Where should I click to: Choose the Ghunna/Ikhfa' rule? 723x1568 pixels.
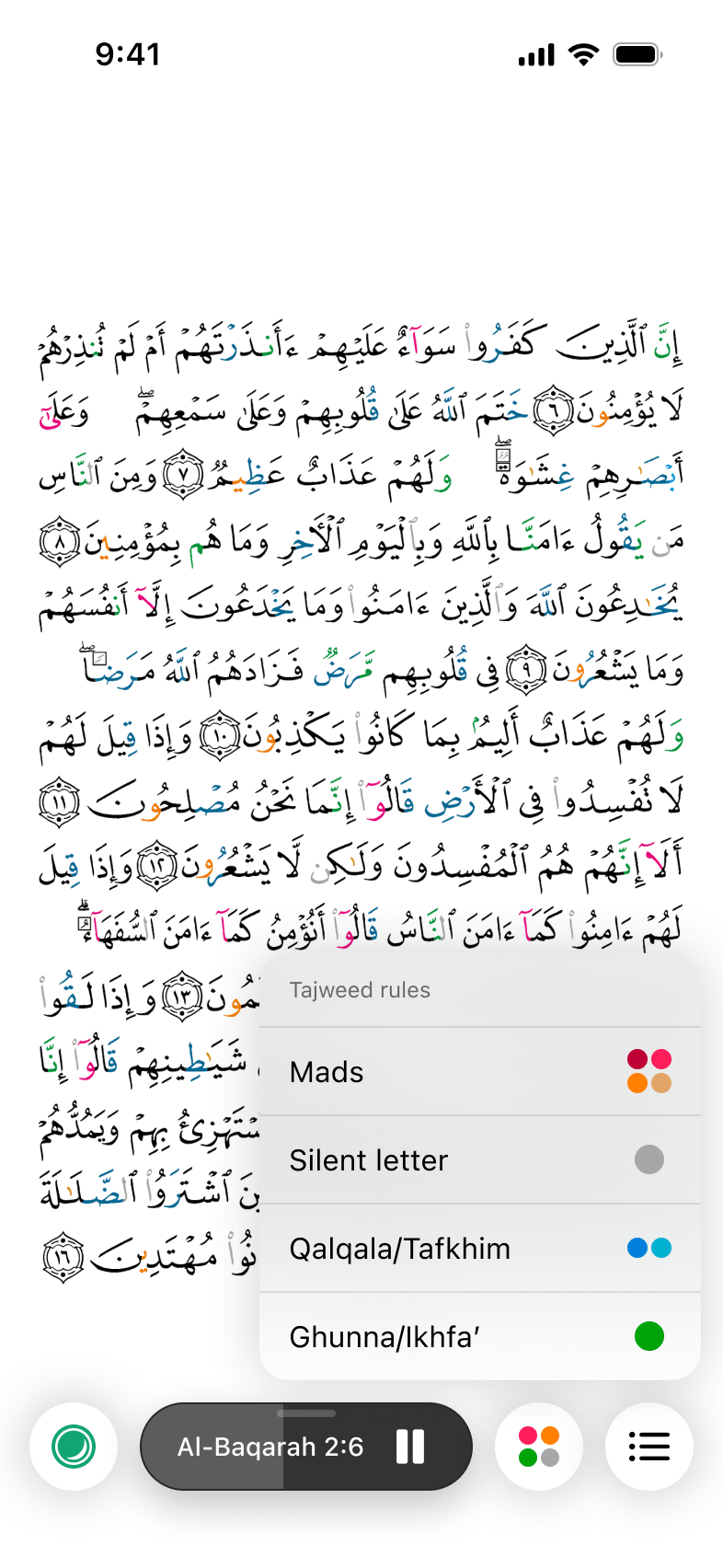coord(479,1336)
